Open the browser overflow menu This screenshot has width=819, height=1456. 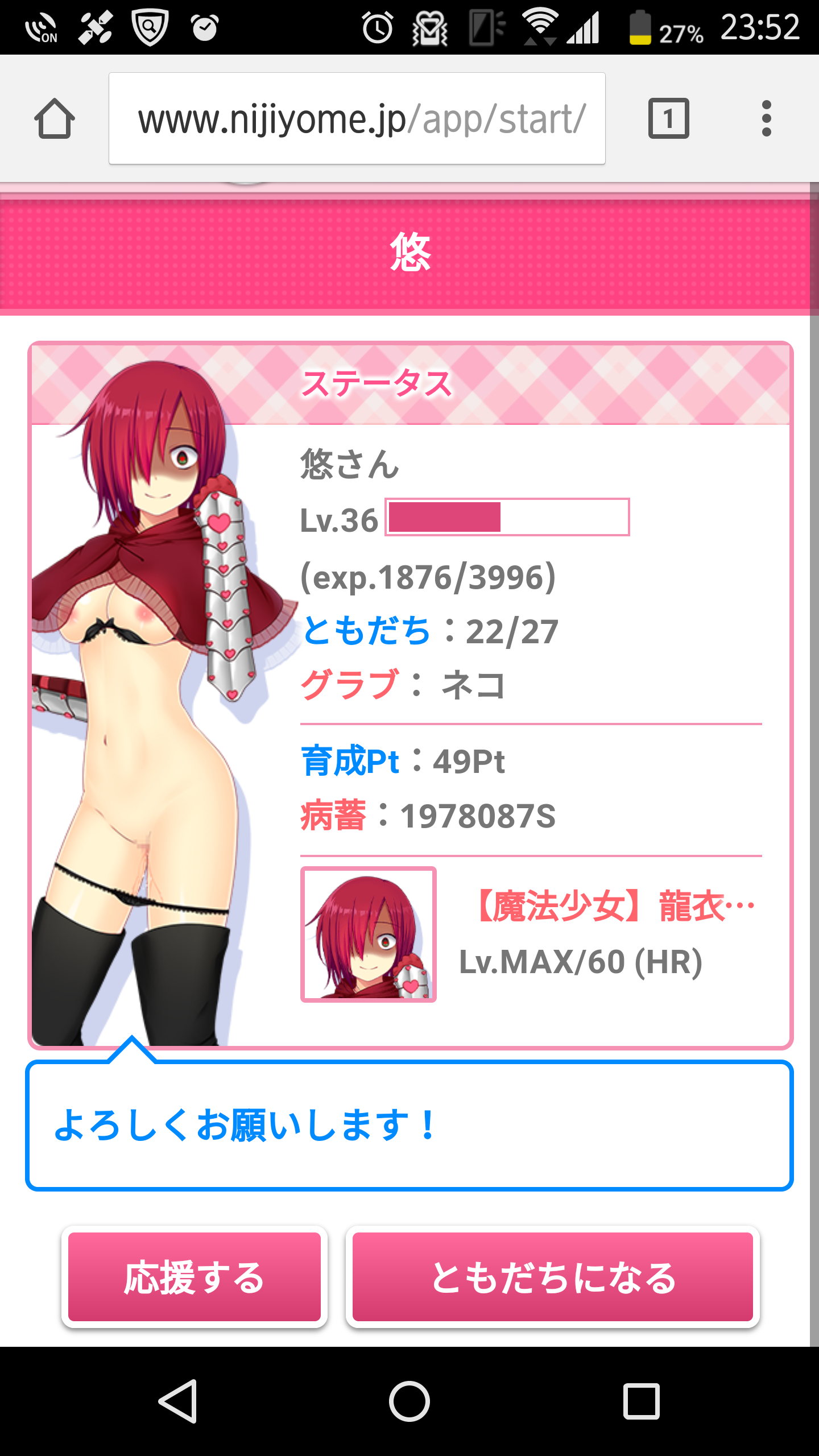tap(766, 119)
